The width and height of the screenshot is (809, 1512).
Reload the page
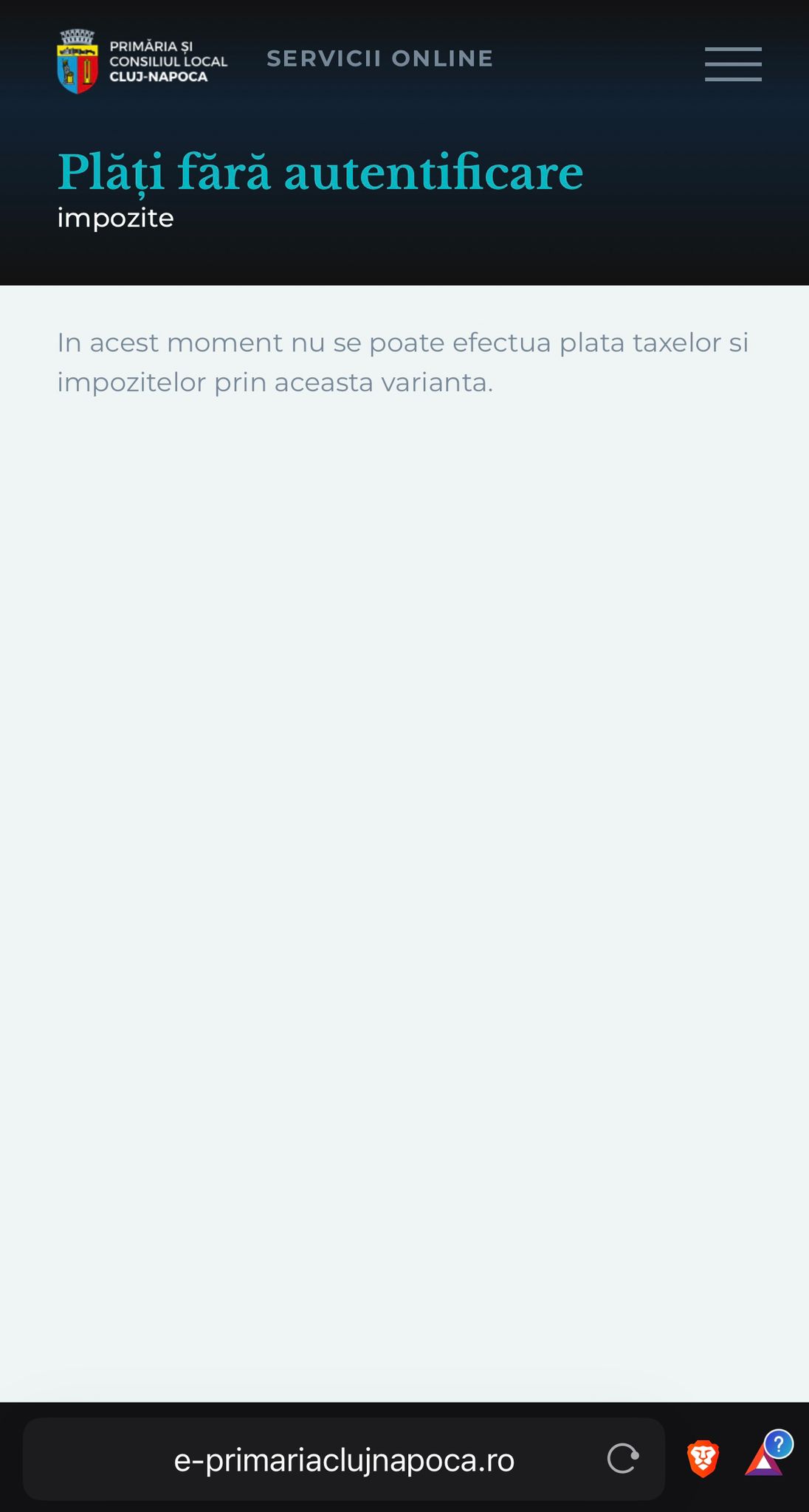(623, 1459)
